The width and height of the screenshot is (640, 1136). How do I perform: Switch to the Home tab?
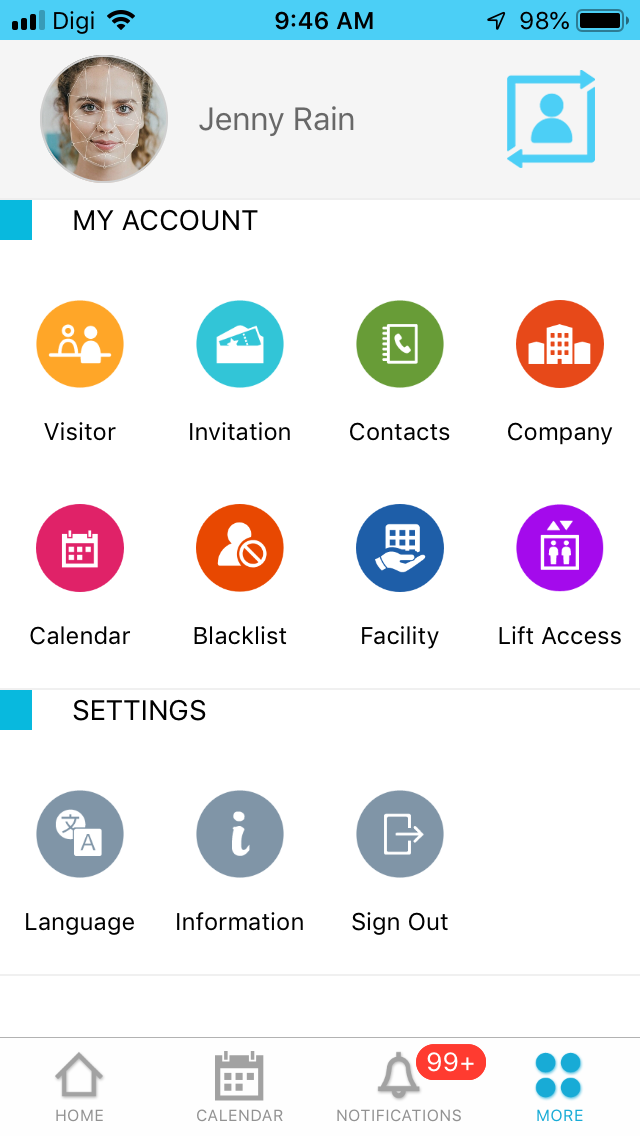[80, 1087]
